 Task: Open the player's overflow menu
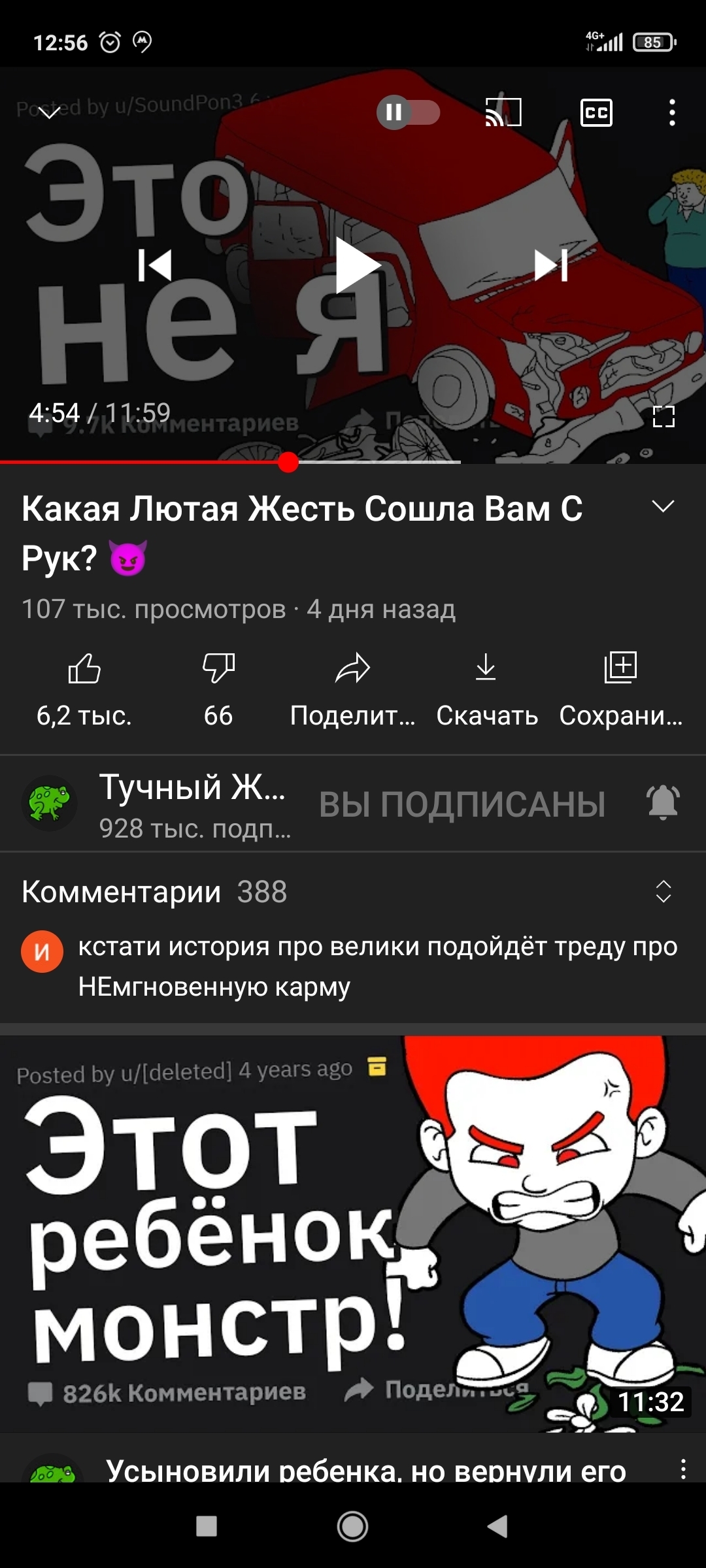point(672,112)
